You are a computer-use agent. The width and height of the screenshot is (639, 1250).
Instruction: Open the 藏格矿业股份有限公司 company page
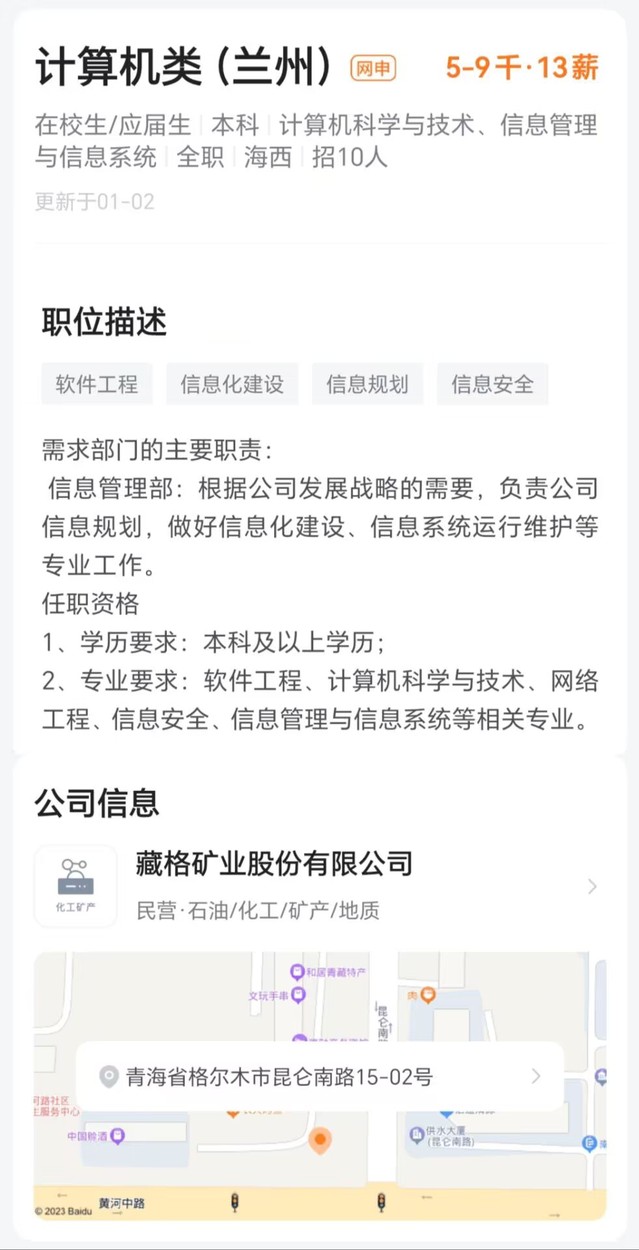pyautogui.click(x=320, y=885)
